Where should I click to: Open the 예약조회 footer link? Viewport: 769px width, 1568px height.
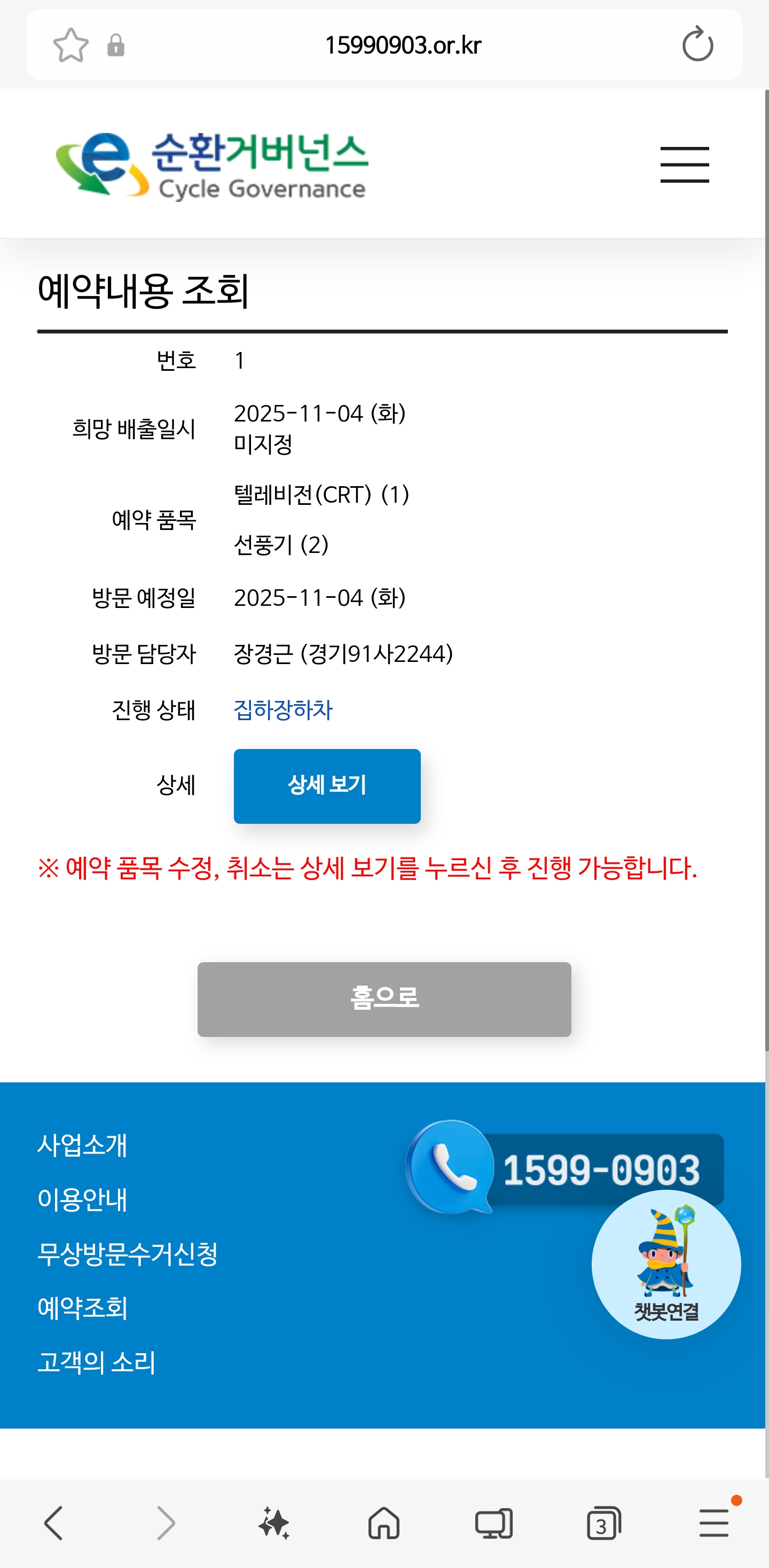82,1307
